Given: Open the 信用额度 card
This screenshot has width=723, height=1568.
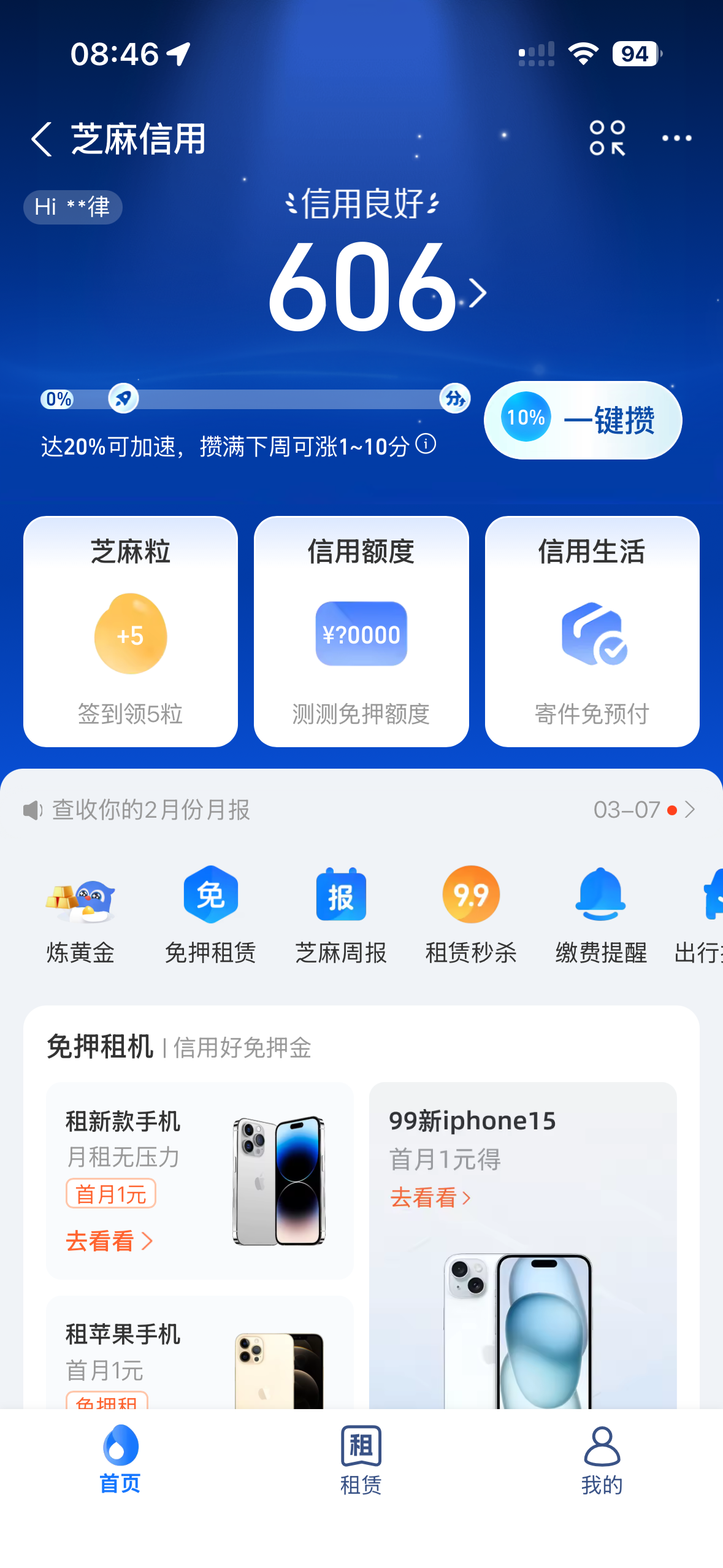Looking at the screenshot, I should coord(361,631).
